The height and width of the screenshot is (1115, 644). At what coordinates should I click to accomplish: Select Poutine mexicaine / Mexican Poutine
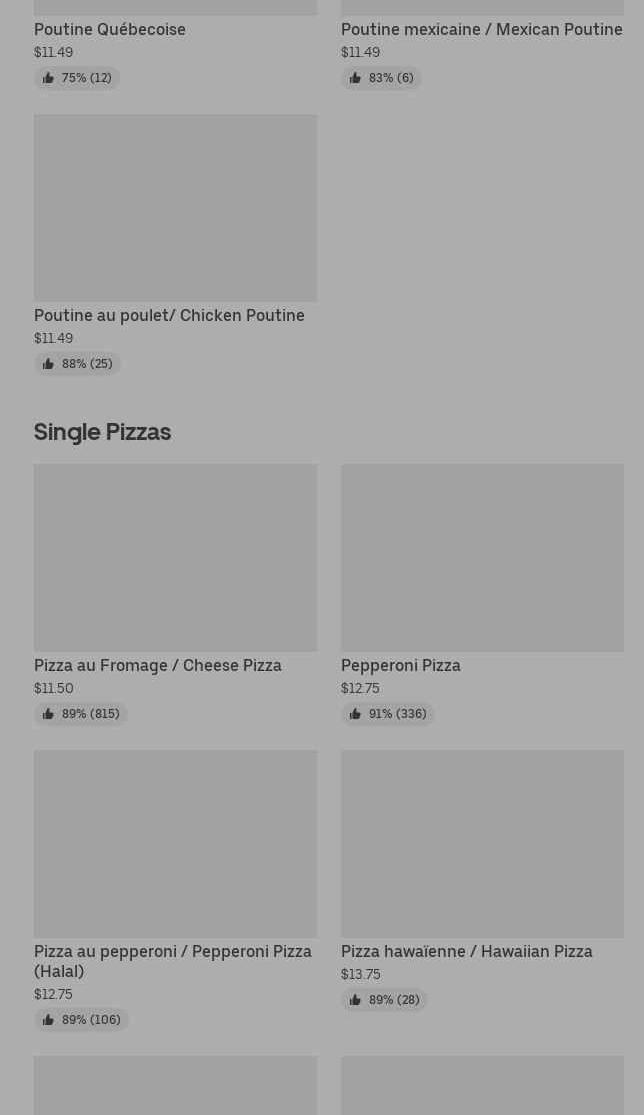[x=481, y=30]
